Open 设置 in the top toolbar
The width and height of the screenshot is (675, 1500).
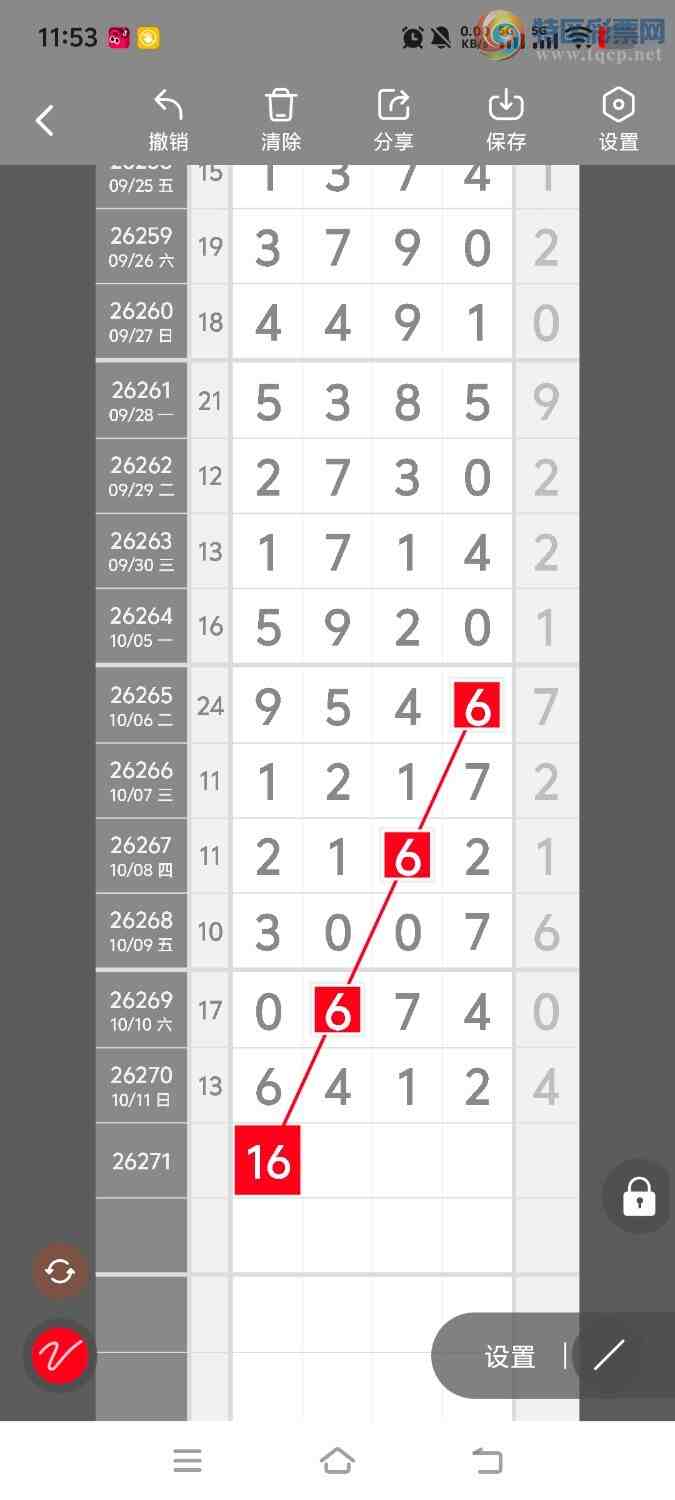click(618, 121)
